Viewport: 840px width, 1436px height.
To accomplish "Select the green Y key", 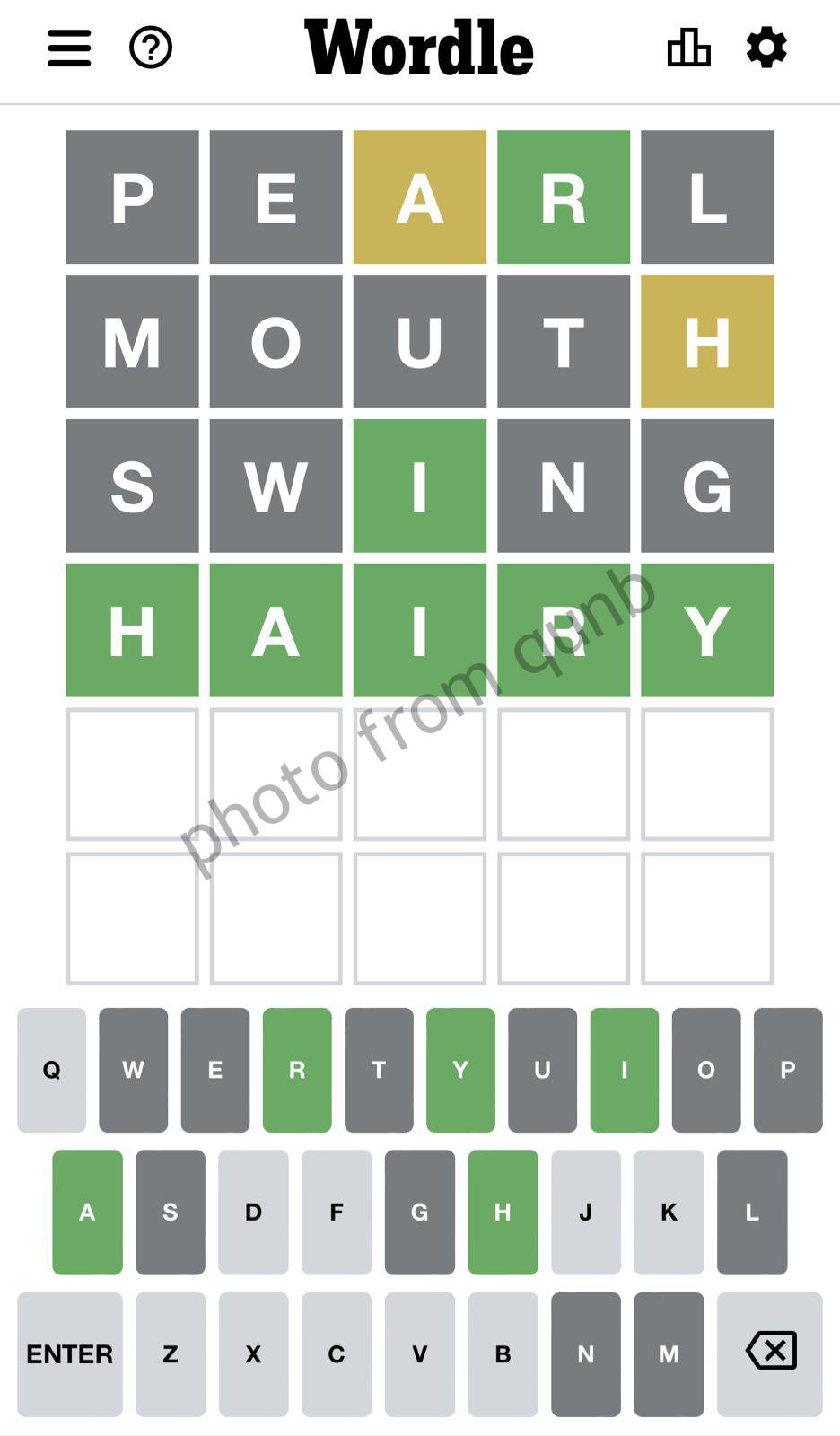I will click(x=460, y=1070).
